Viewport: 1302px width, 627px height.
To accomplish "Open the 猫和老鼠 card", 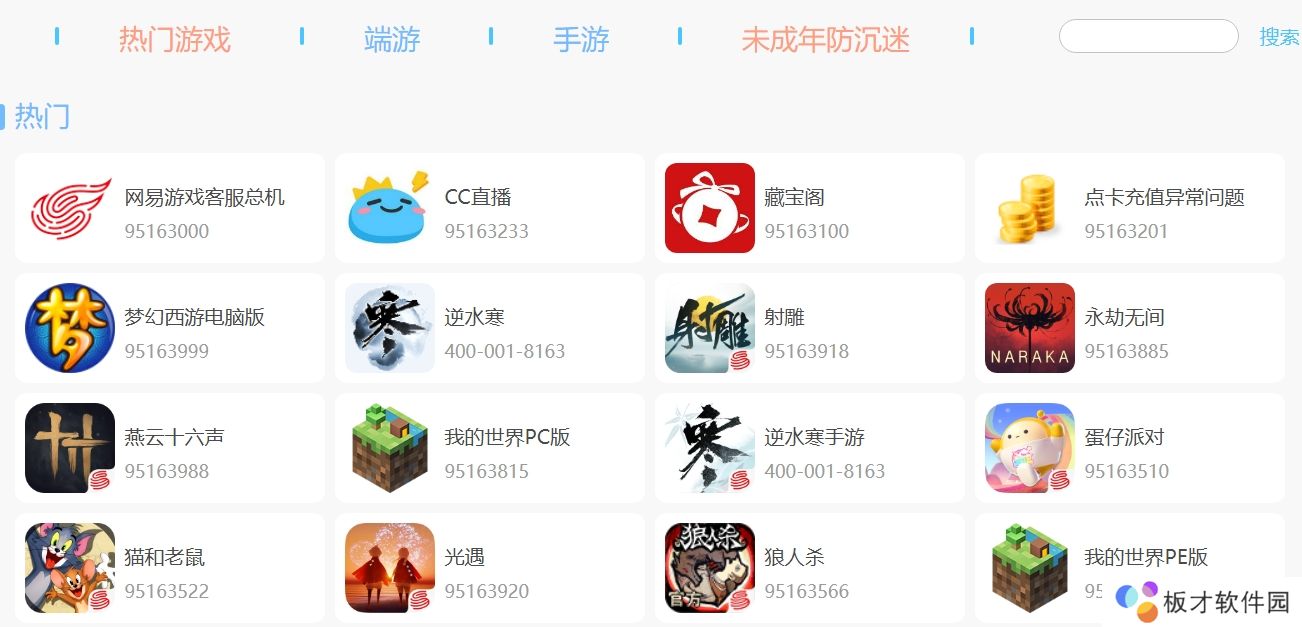I will 169,568.
